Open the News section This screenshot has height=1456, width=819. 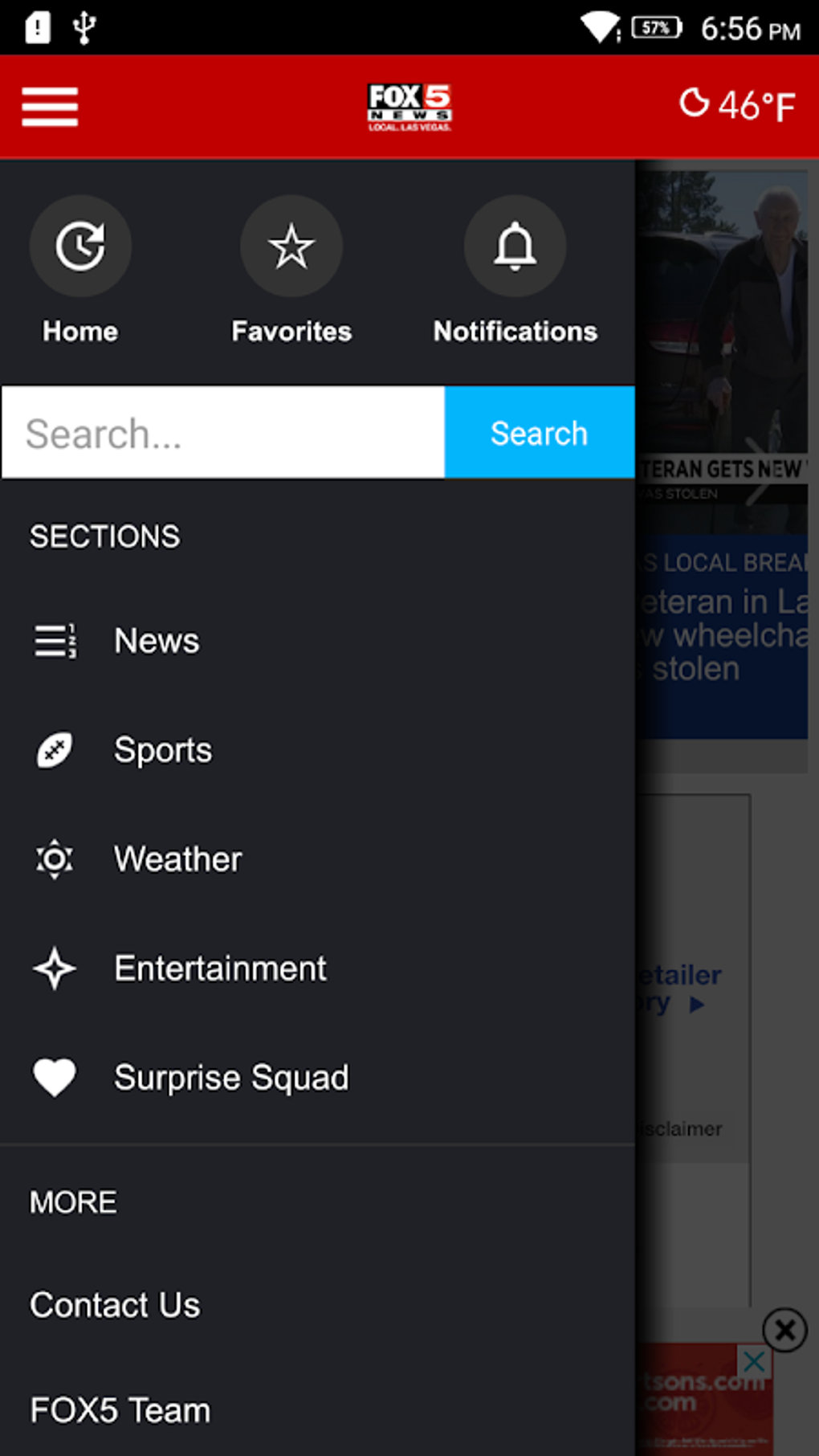[x=157, y=641]
